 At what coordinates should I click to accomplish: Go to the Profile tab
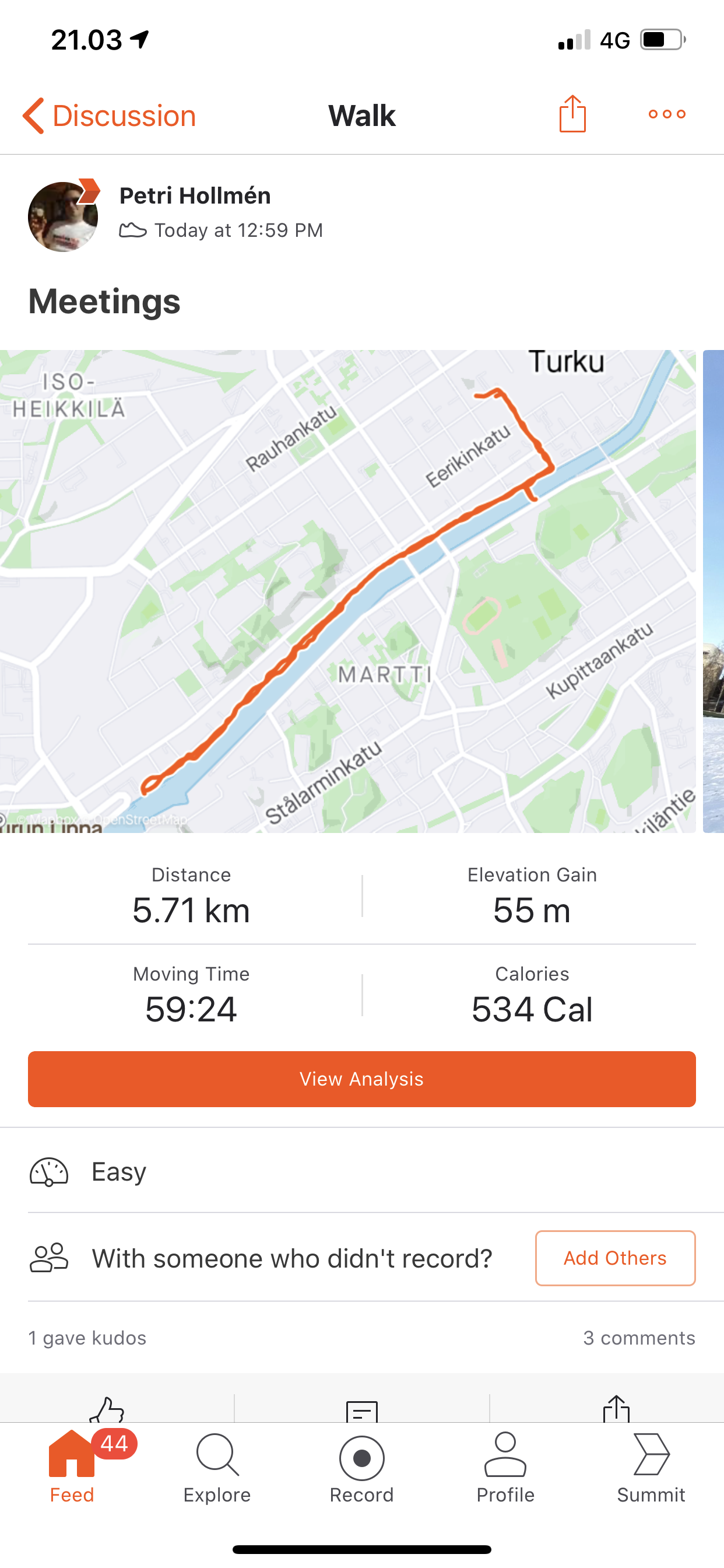505,1467
